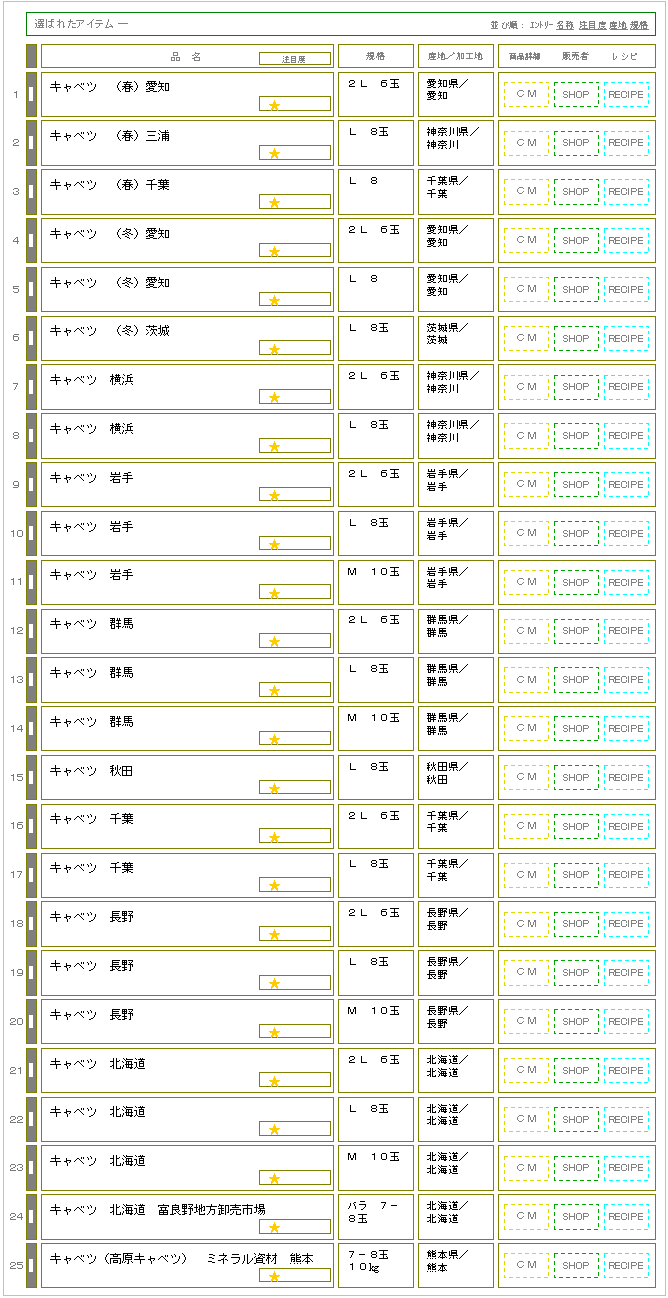This screenshot has height=1298, width=668.
Task: Open CM for キャベツ（春）愛知
Action: coord(526,94)
